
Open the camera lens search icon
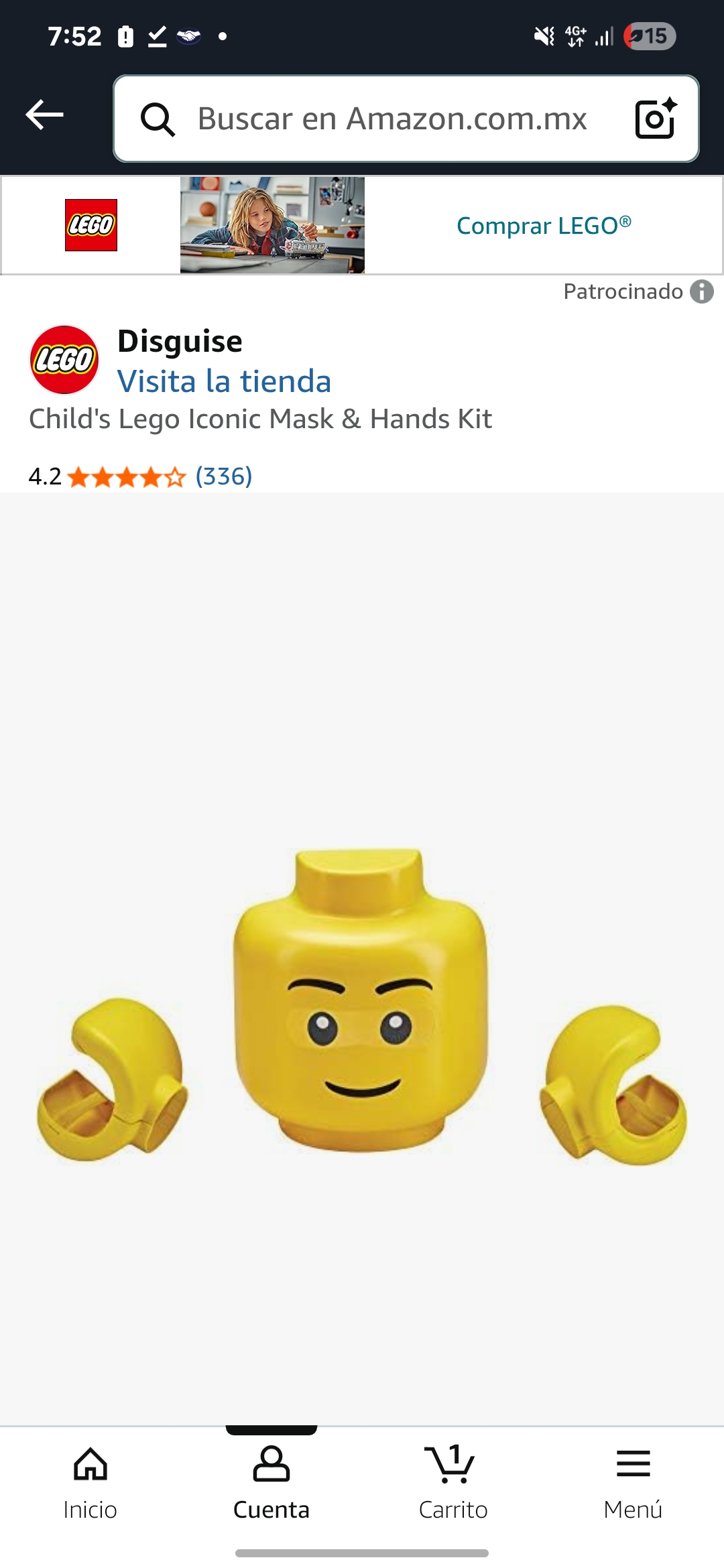tap(655, 119)
